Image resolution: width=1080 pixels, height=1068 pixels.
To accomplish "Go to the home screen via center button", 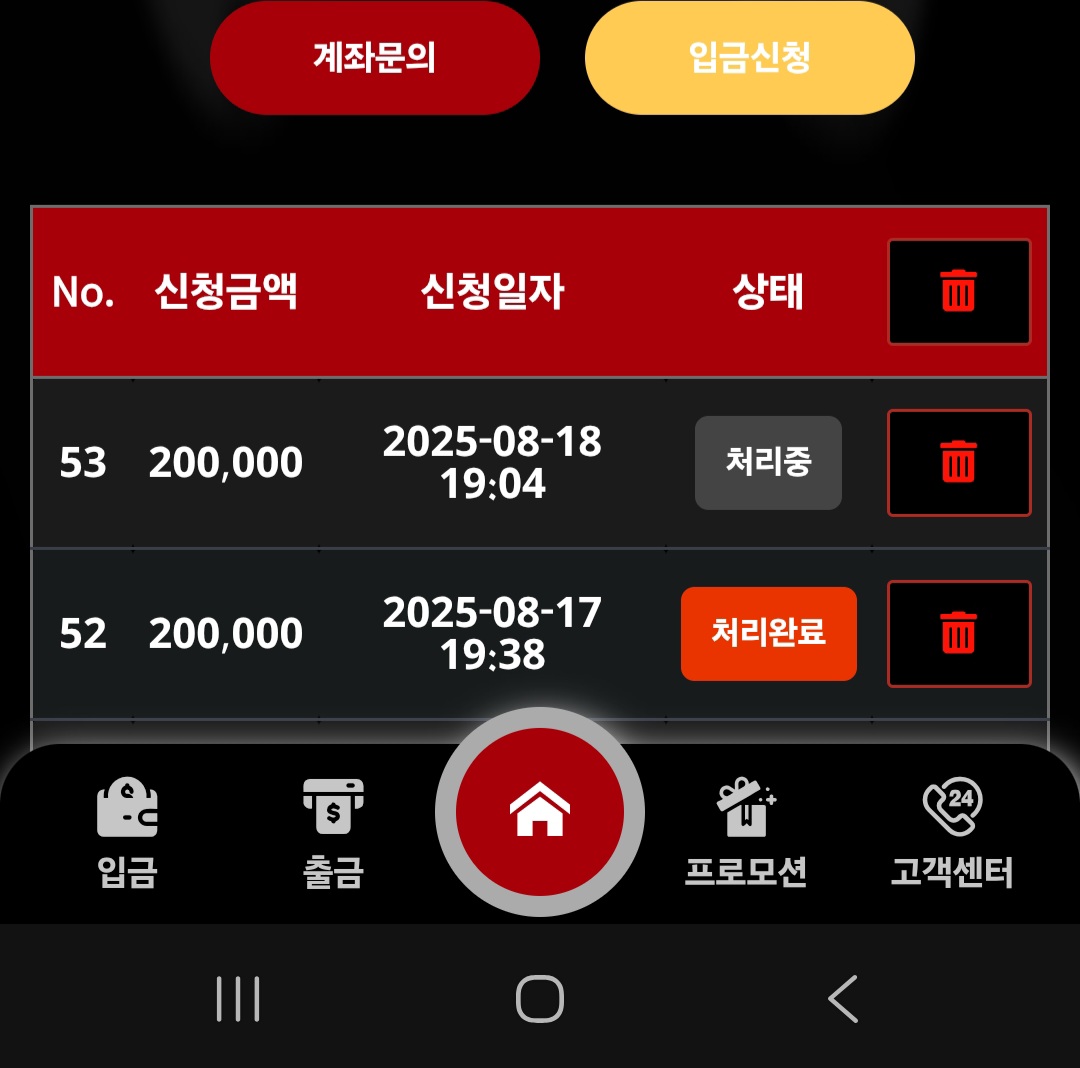I will pos(540,812).
